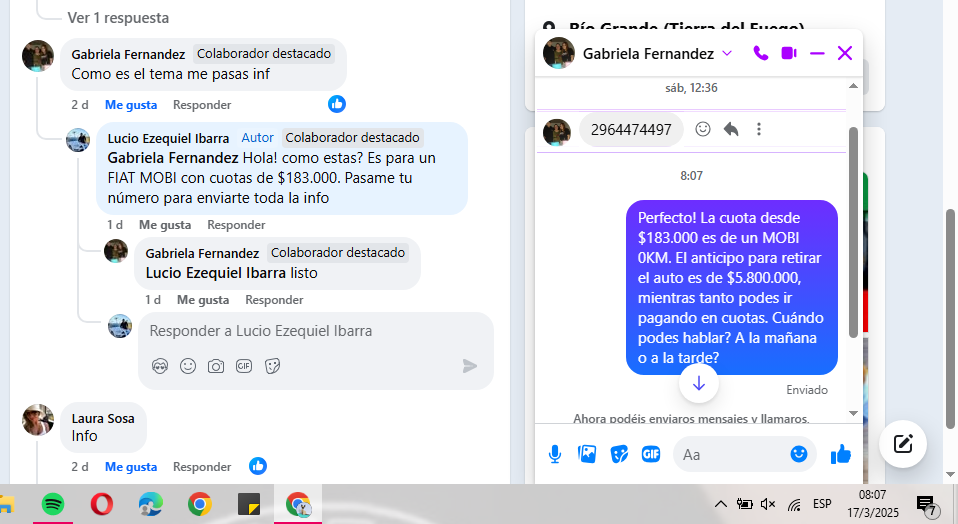Start a voice call with Gabriela Fernandez
The image size is (958, 524).
pos(761,53)
